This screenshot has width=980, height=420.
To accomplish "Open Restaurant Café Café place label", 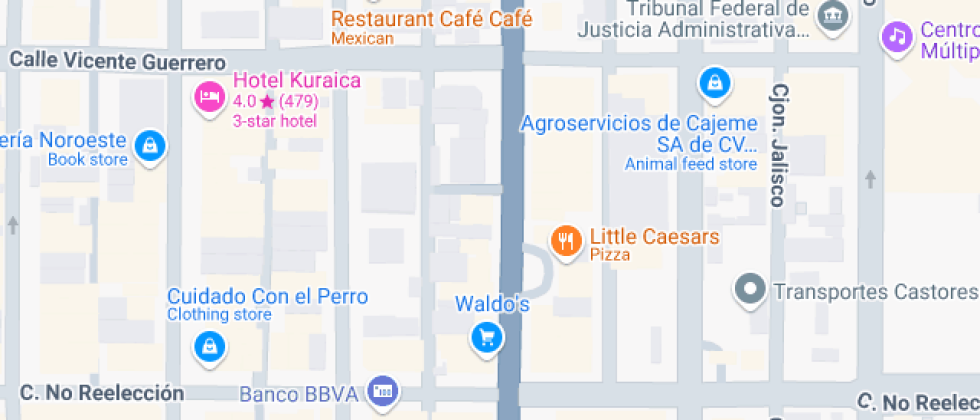I will click(x=431, y=19).
